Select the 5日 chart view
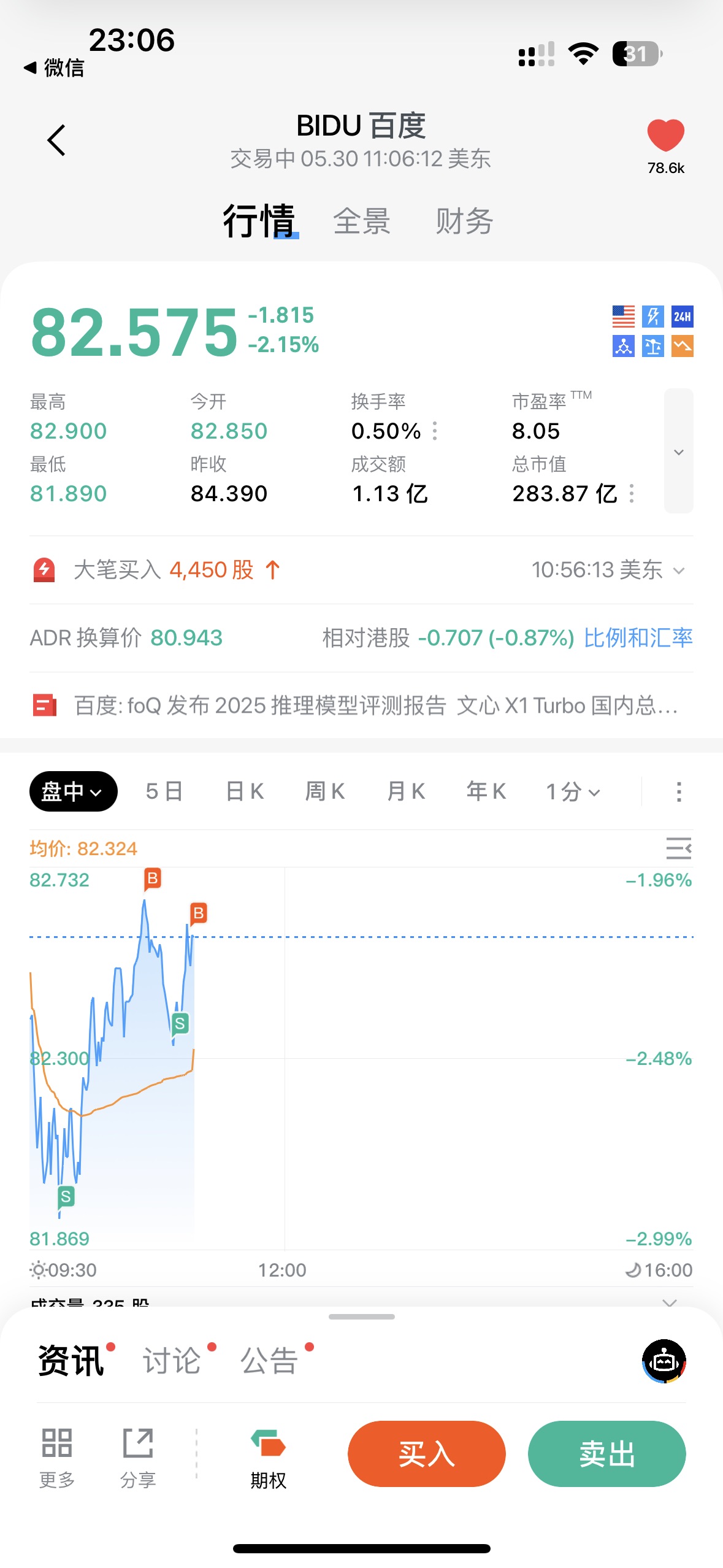The image size is (723, 1568). [x=164, y=791]
